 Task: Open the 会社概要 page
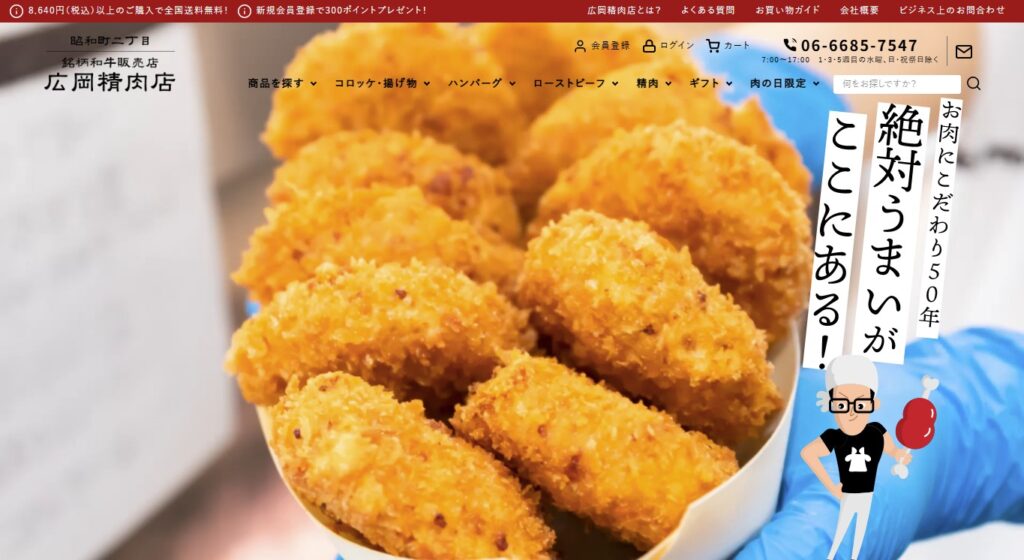(859, 10)
